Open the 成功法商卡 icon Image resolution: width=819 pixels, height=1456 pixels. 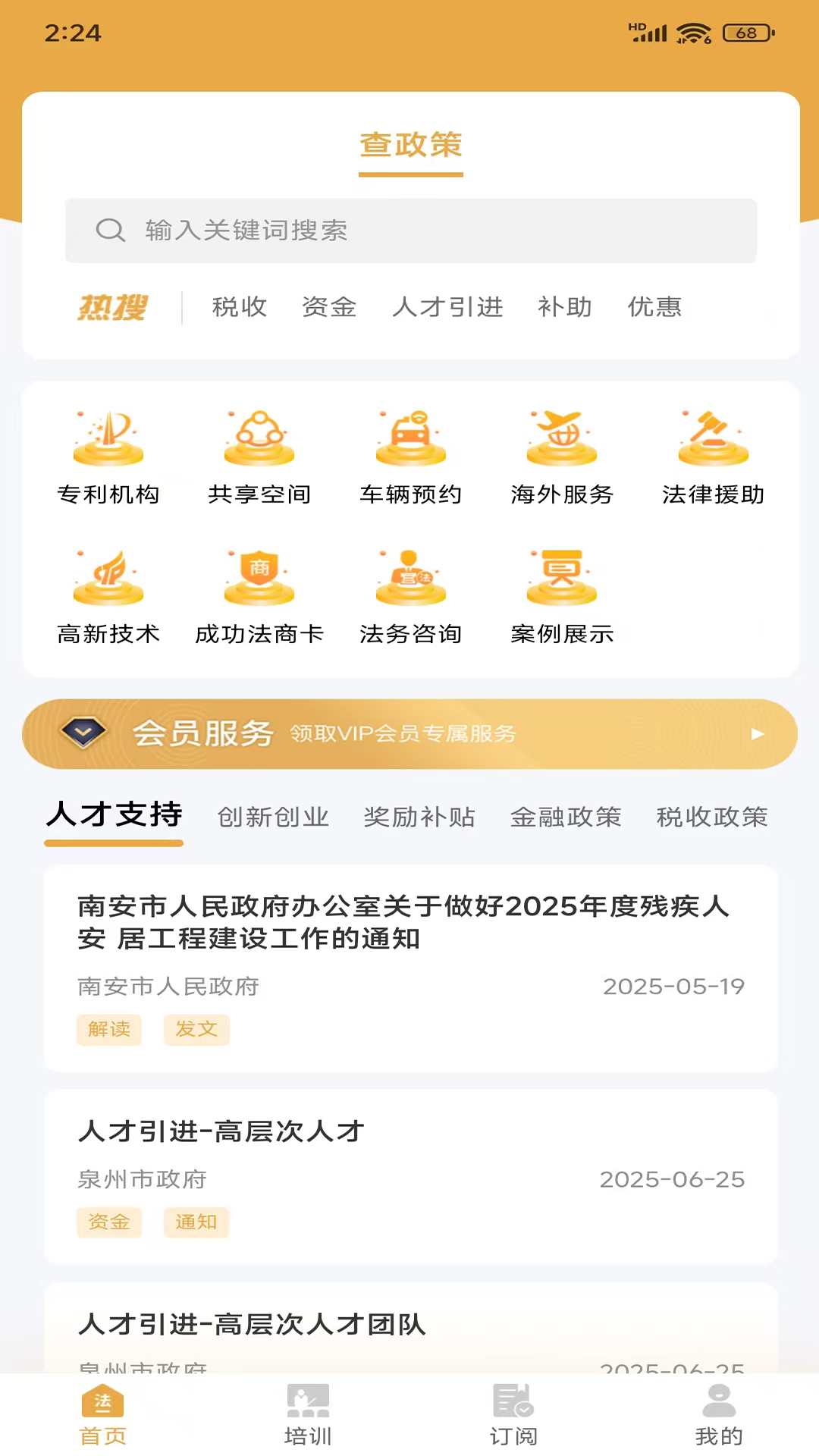pyautogui.click(x=259, y=594)
